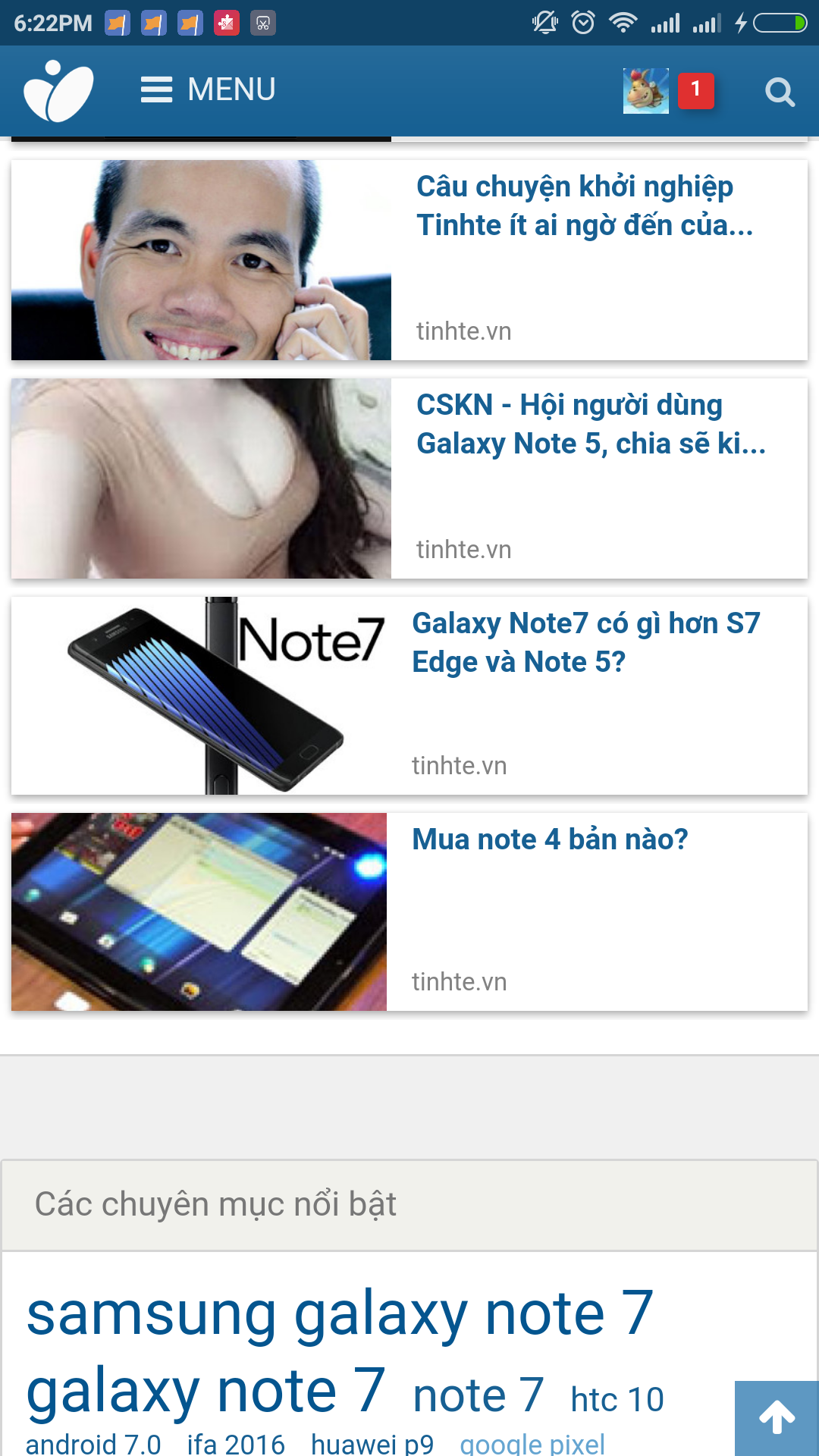Screen dimensions: 819x1456
Task: View the notification alert badge
Action: (x=695, y=90)
